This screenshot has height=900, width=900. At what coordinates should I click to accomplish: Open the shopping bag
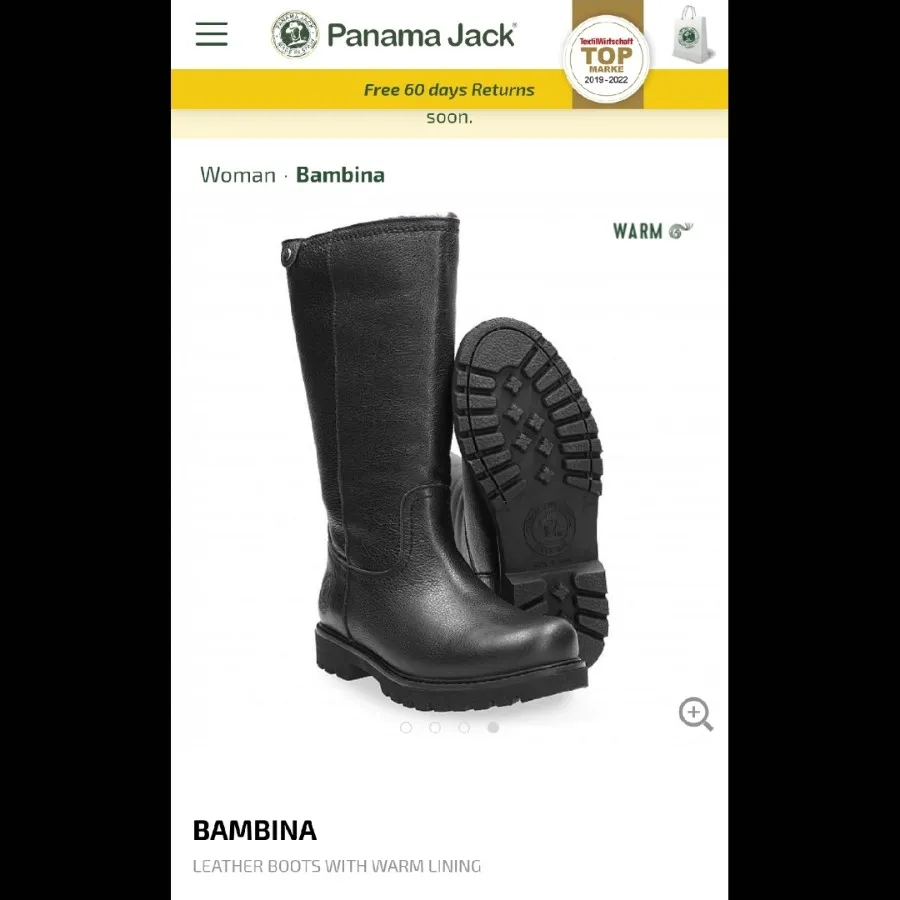[x=692, y=35]
